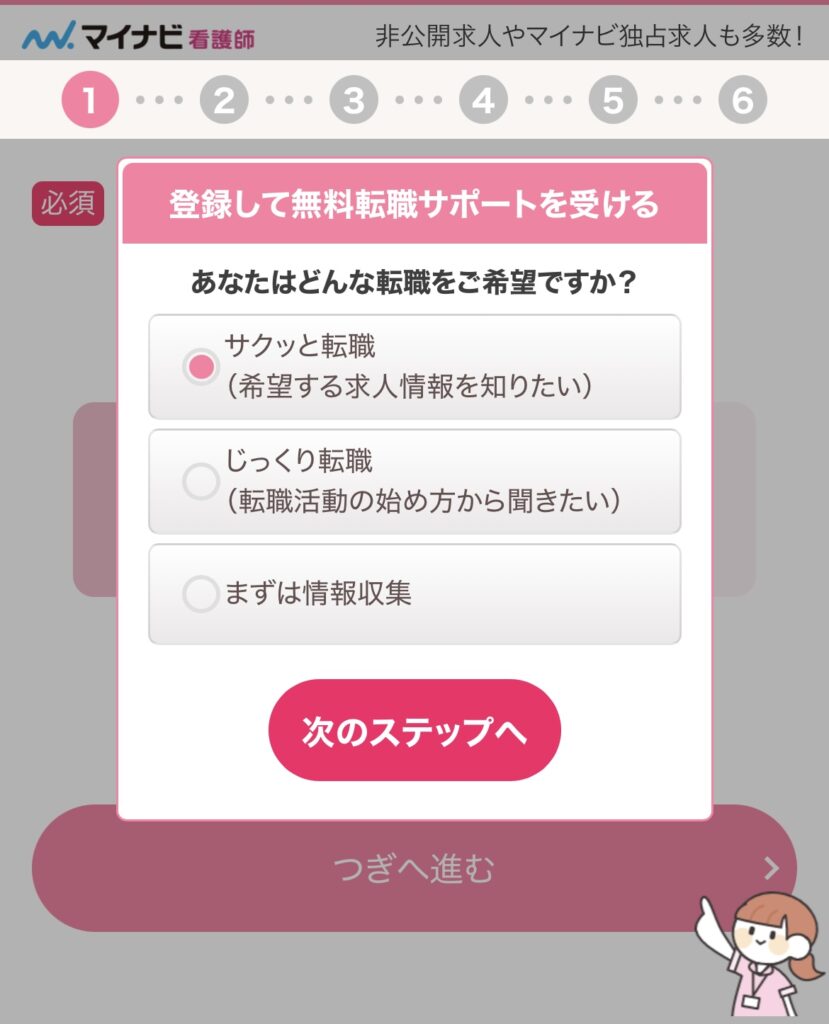Choose the じっくり転職 option
Viewport: 829px width, 1024px height.
click(x=201, y=482)
